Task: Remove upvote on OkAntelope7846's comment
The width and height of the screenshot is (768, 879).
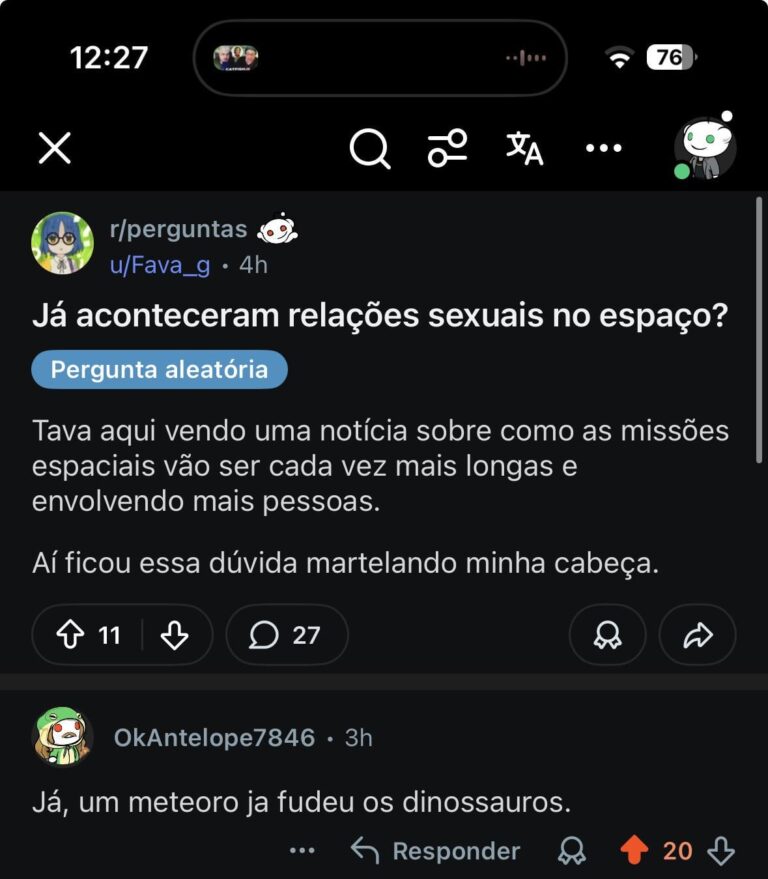Action: 634,851
